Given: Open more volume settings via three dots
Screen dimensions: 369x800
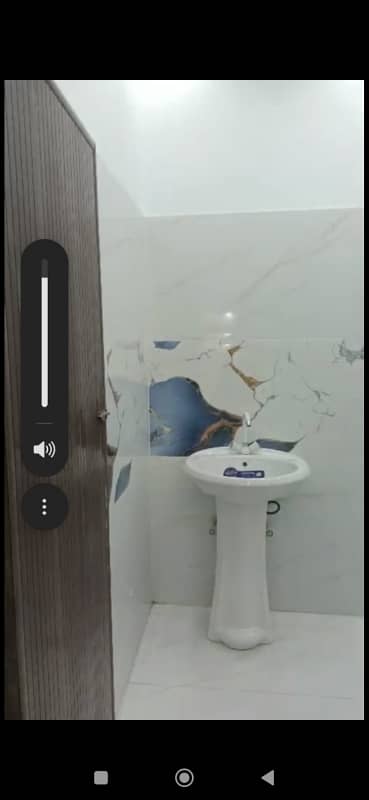Looking at the screenshot, I should (44, 507).
